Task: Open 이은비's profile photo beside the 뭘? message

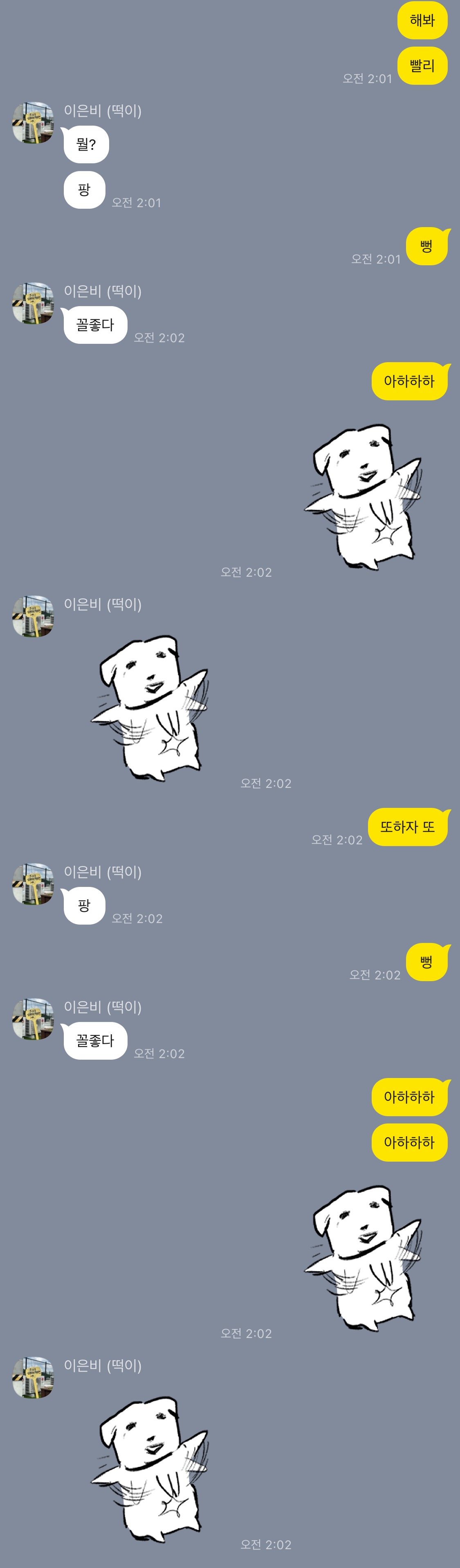Action: (33, 123)
